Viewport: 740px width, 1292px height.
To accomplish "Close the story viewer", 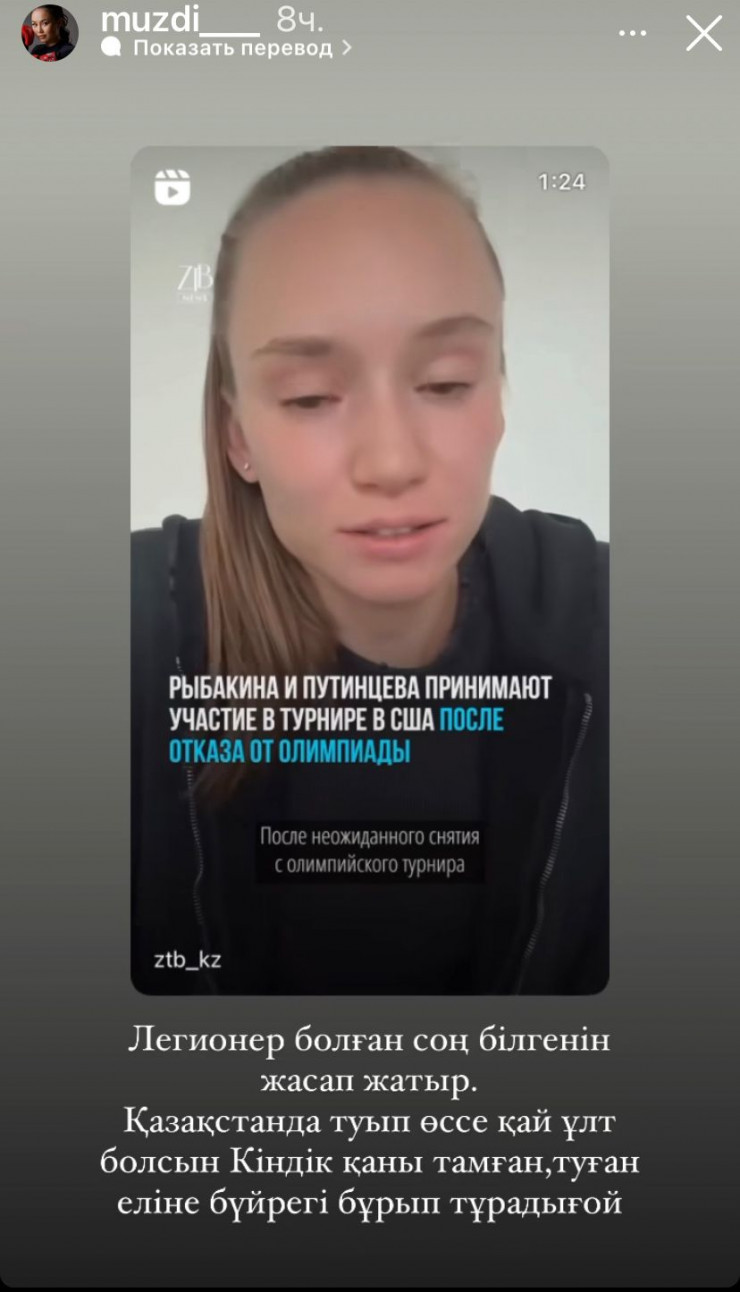I will pos(704,34).
